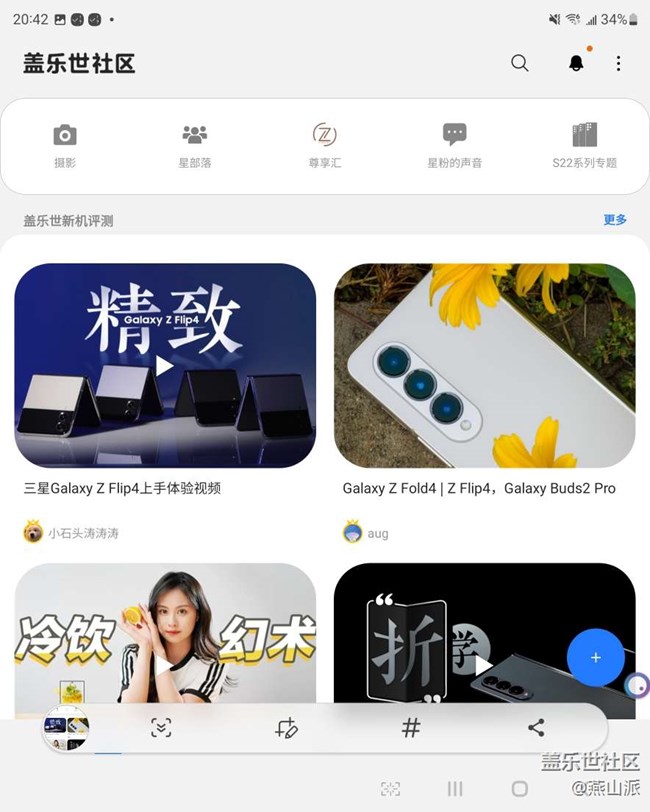650x812 pixels.
Task: Start scroll capture from the toolbar
Action: 161,728
